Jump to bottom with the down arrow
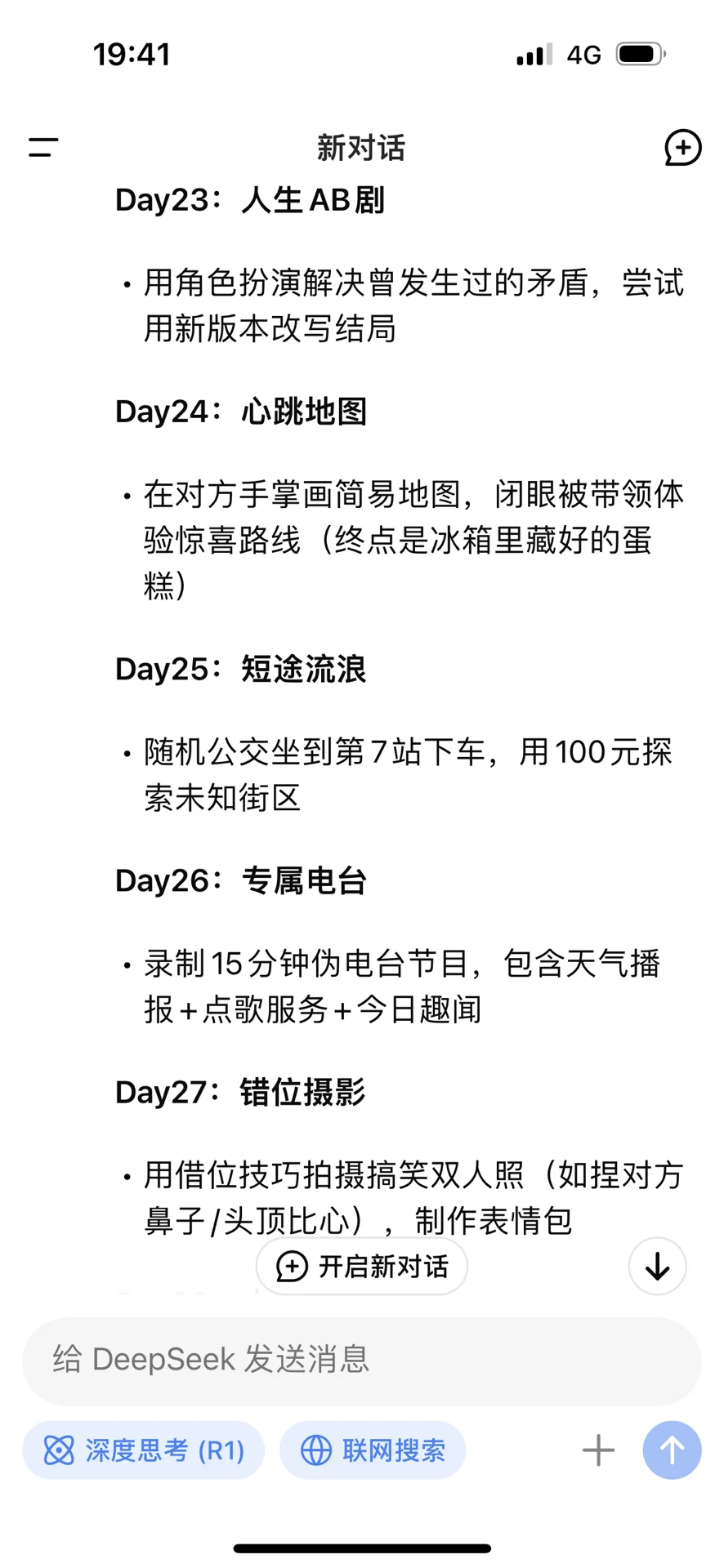Screen dimensions: 724x1568 [657, 1267]
